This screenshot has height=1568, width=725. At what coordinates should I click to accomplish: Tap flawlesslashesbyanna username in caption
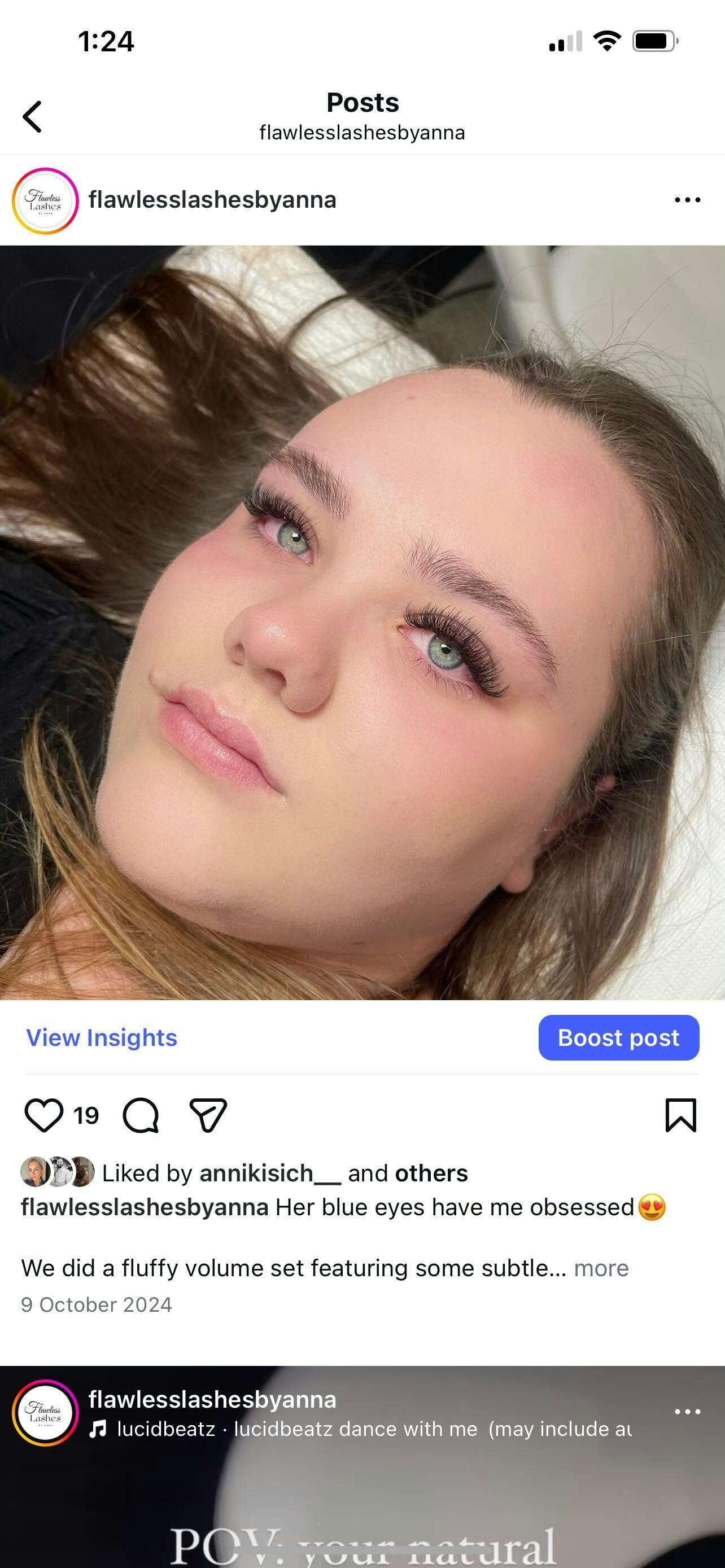(145, 1207)
